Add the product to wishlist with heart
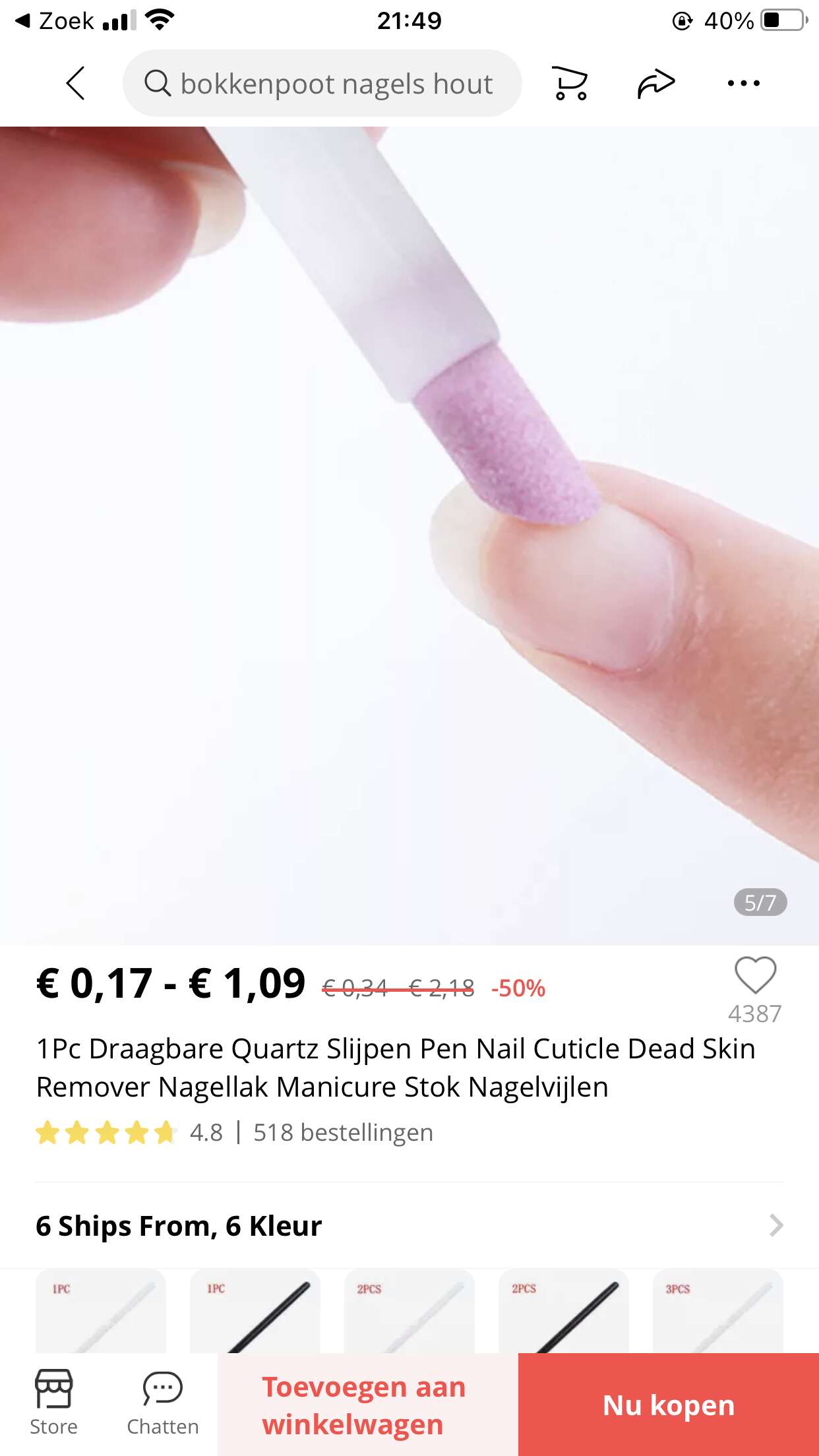 755,975
